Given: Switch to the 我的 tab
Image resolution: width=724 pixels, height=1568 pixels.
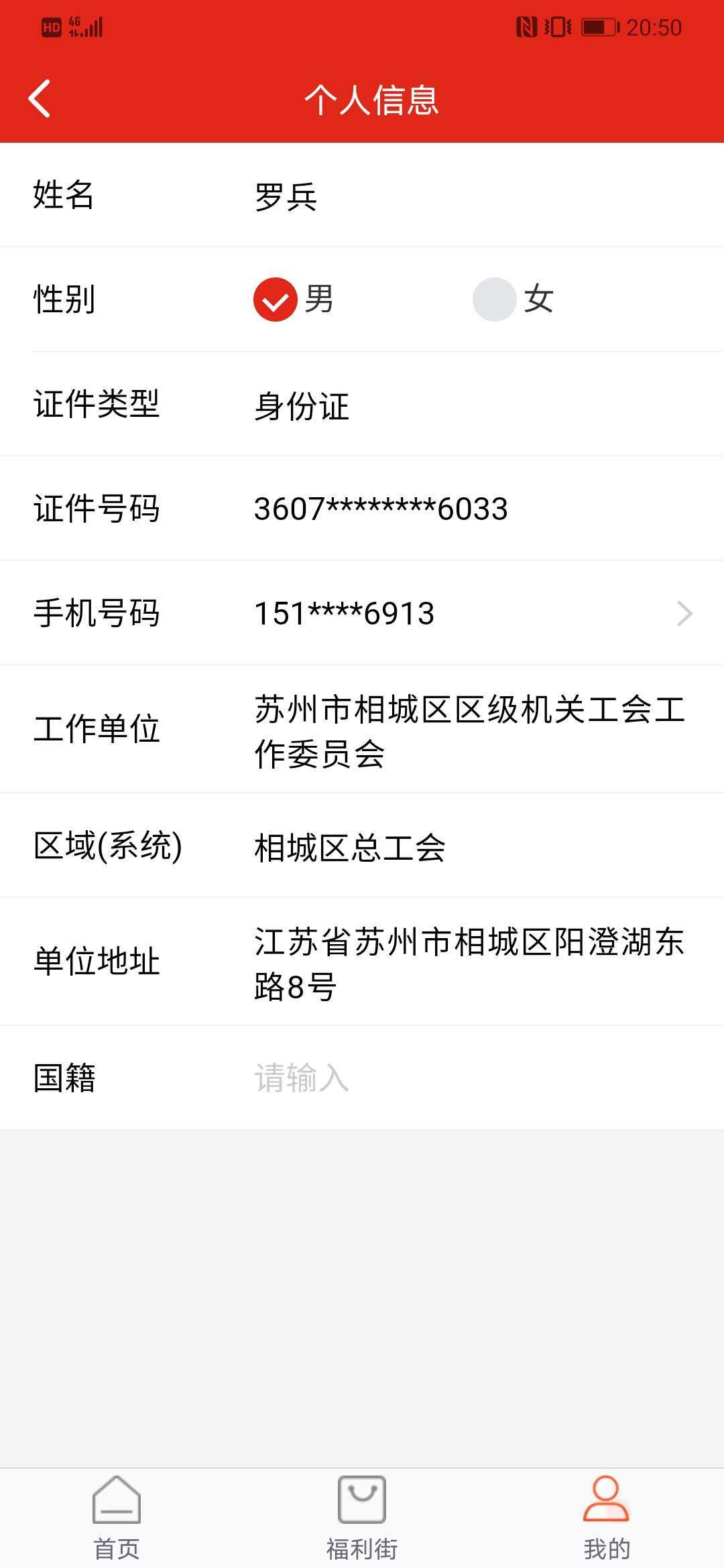Looking at the screenshot, I should [x=607, y=1518].
